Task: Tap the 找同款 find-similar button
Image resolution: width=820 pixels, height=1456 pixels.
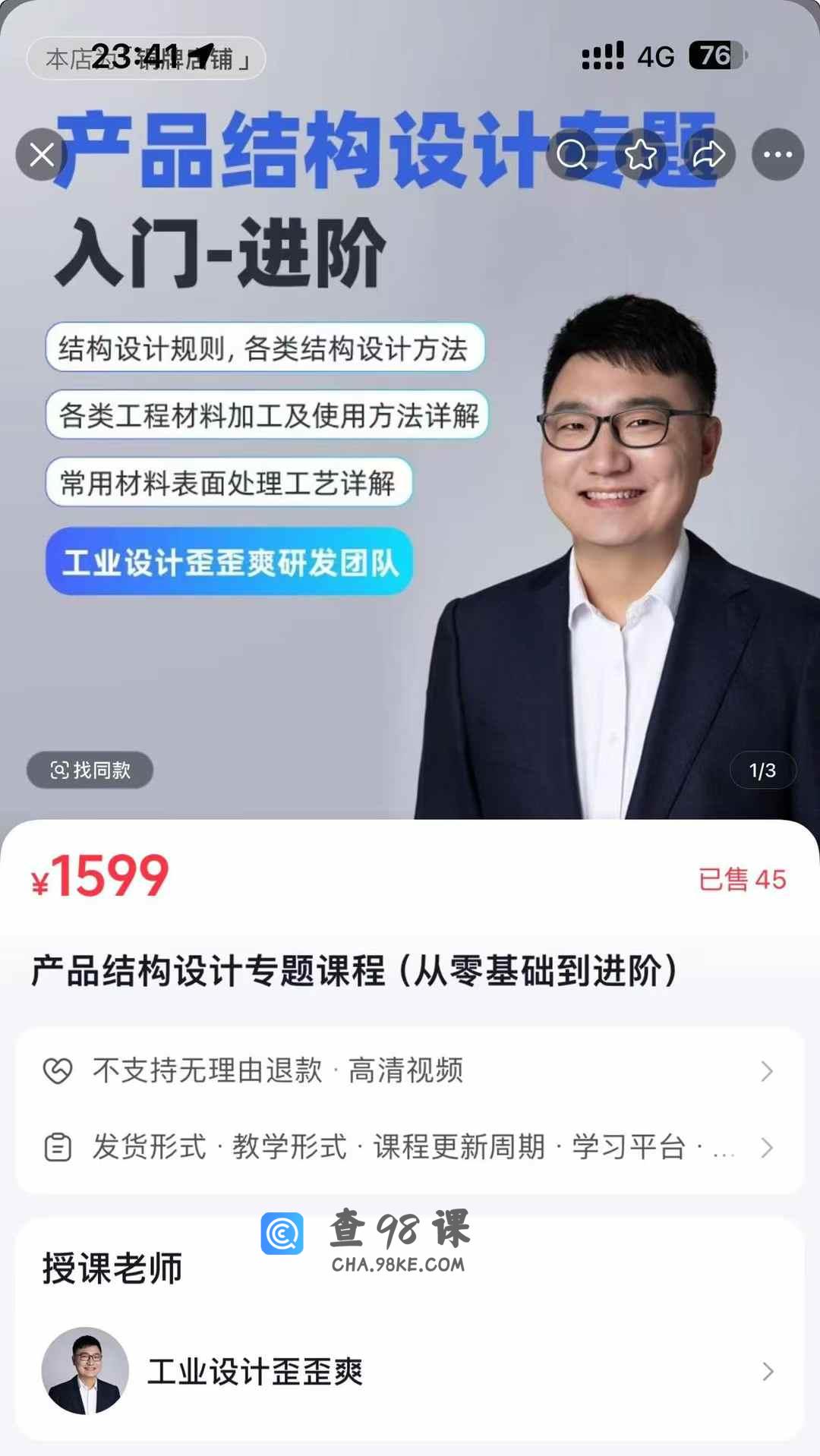Action: (x=90, y=771)
